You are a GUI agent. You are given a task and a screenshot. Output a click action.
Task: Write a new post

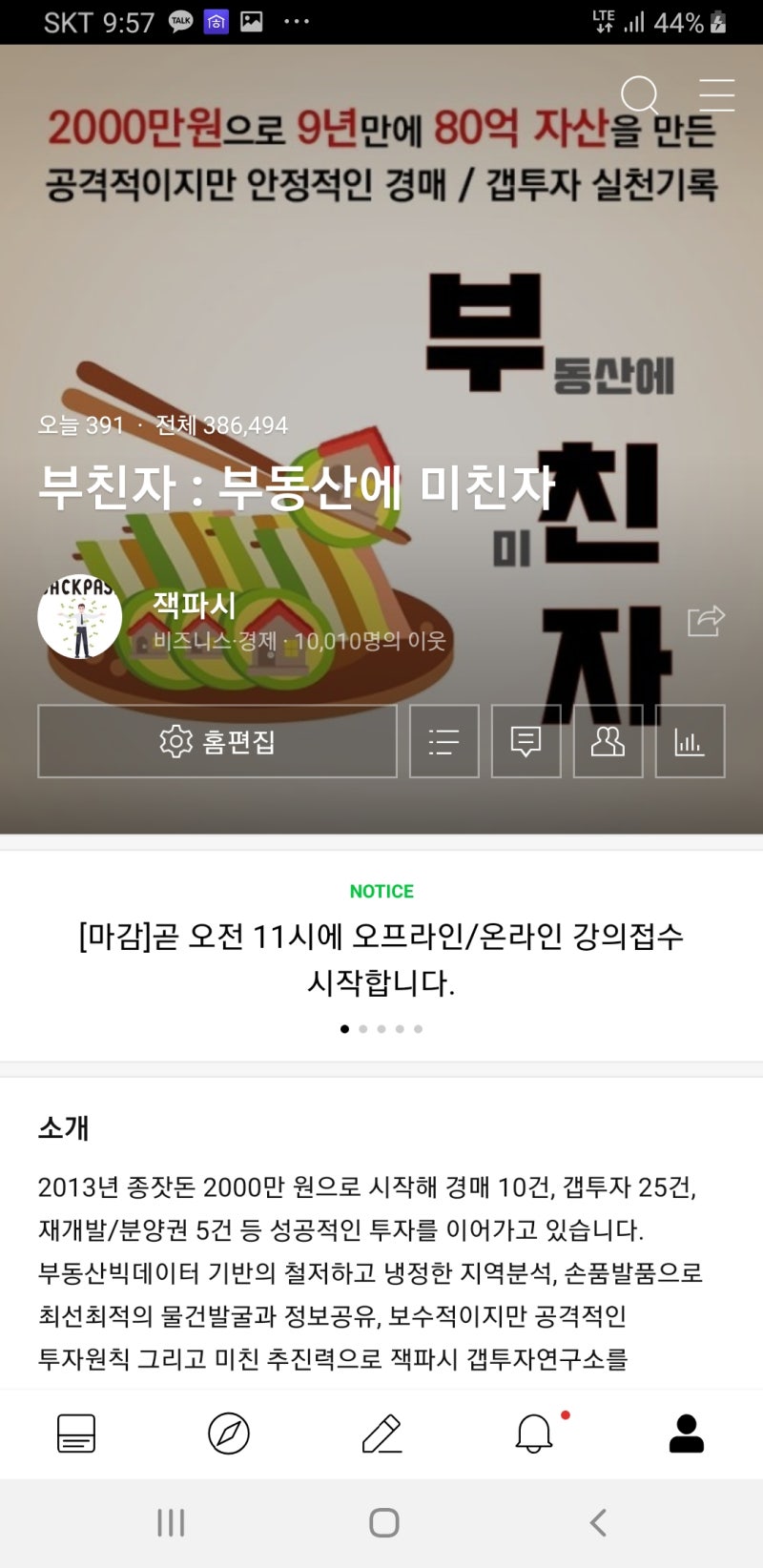point(381,1433)
